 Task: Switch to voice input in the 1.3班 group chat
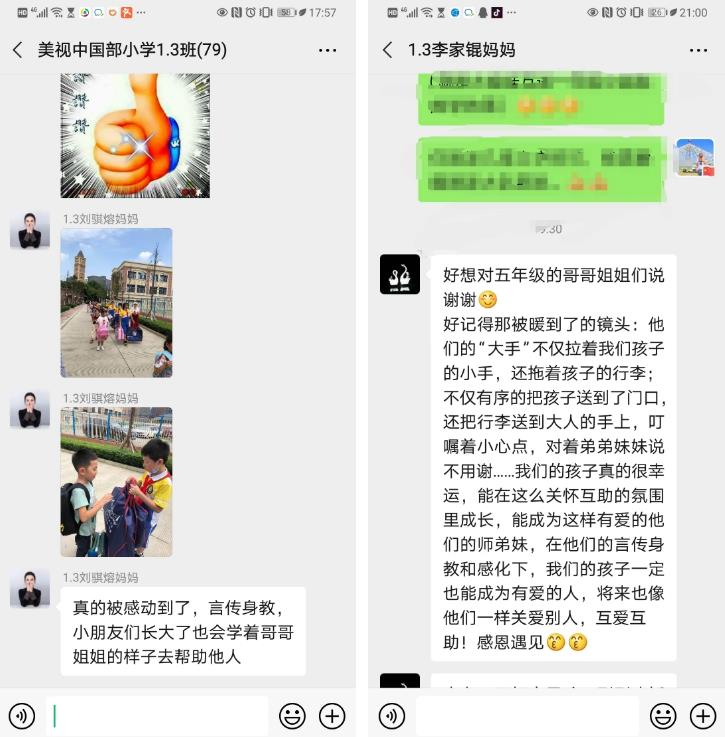click(22, 716)
